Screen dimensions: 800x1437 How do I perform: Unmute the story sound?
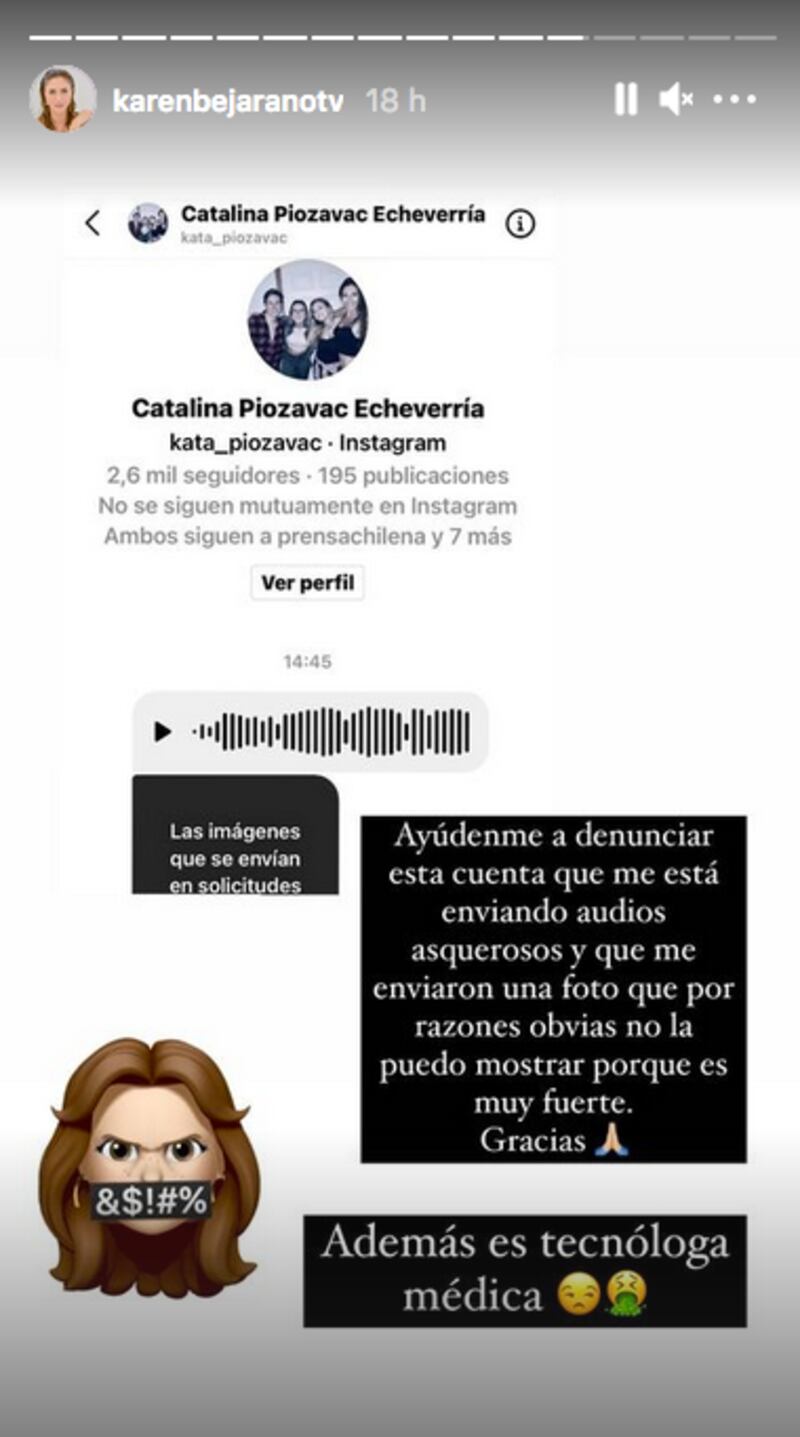pos(677,99)
